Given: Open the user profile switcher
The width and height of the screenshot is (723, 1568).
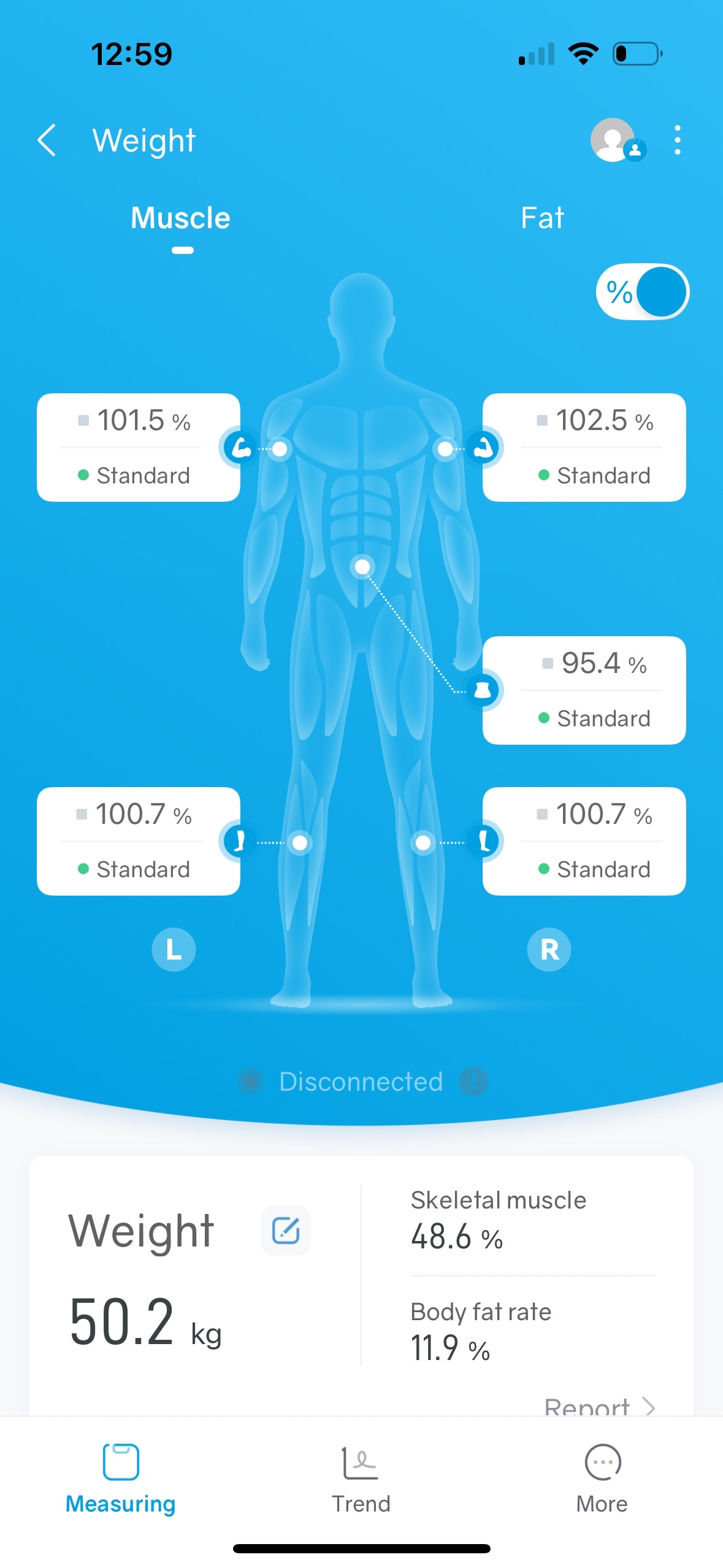Looking at the screenshot, I should point(618,140).
